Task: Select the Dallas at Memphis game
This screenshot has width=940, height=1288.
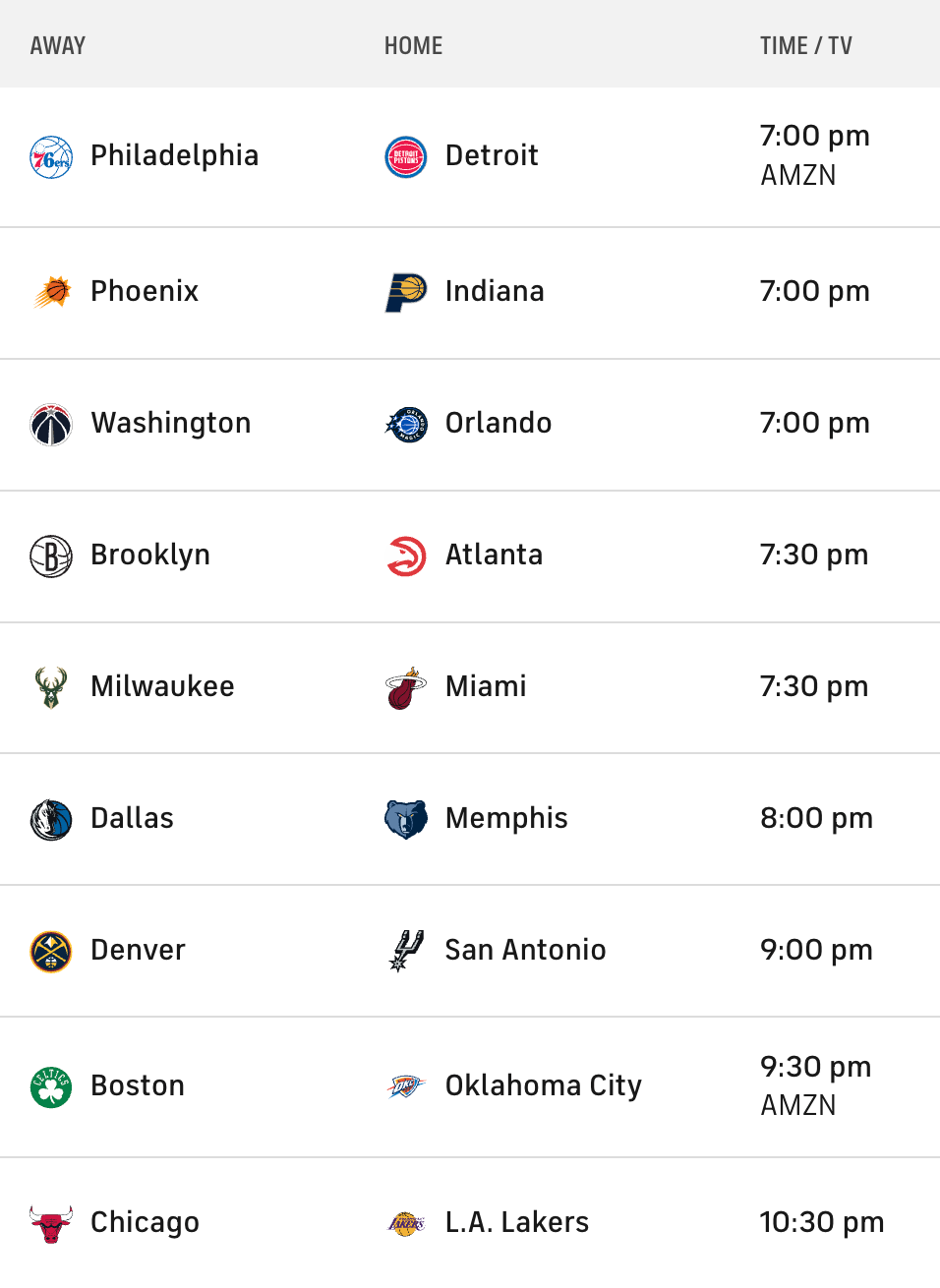Action: (470, 819)
